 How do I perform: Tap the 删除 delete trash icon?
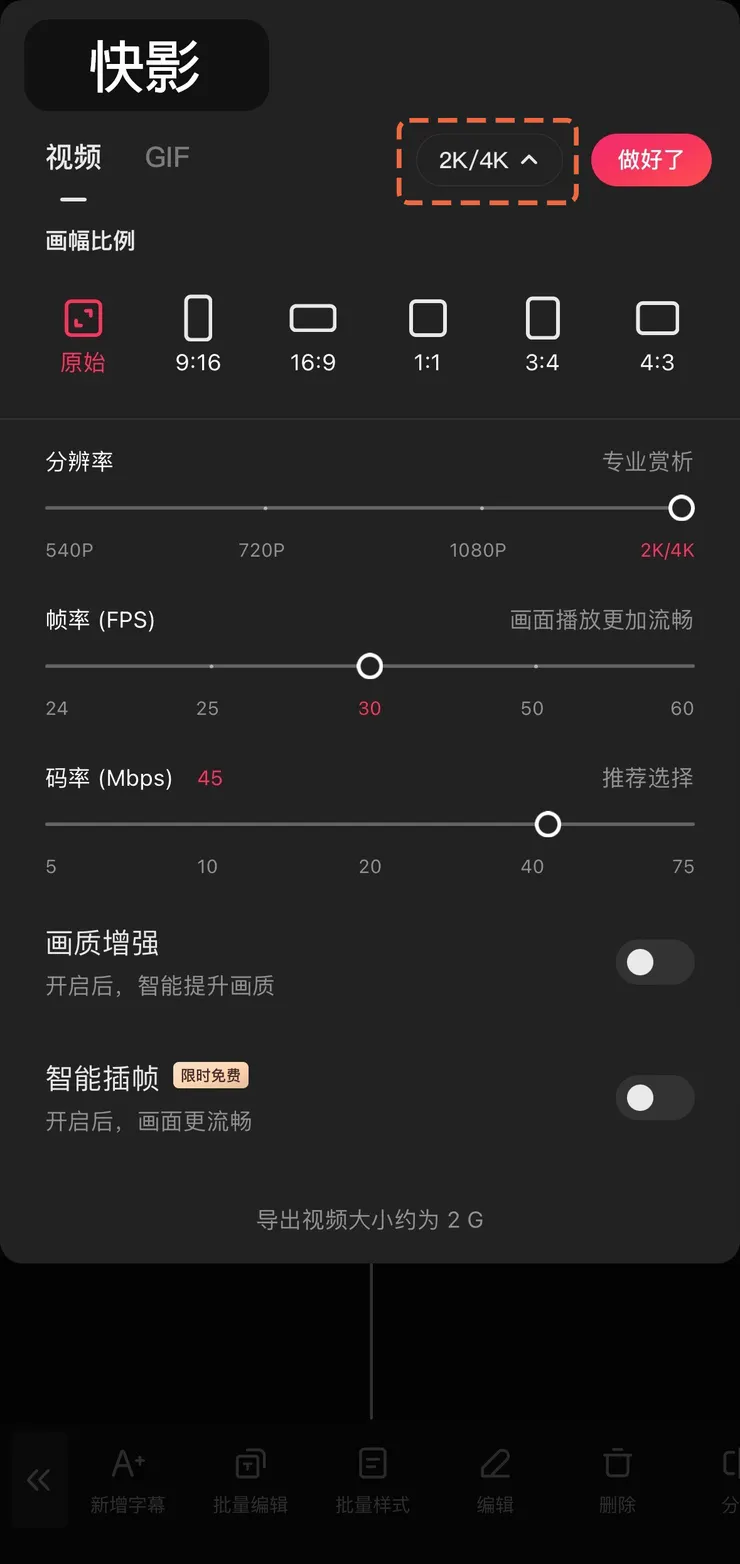(616, 1480)
